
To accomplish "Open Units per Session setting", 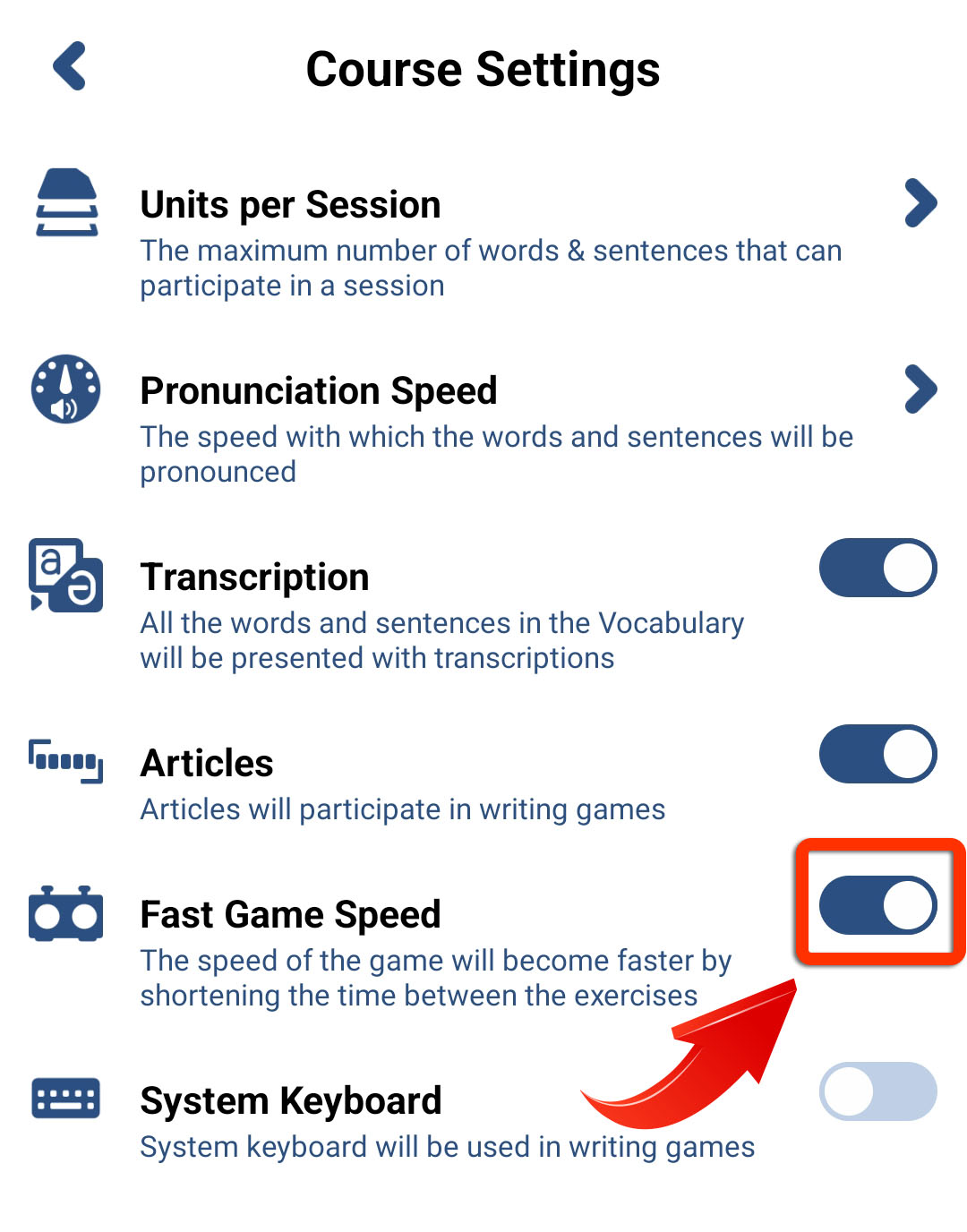I will pos(920,203).
